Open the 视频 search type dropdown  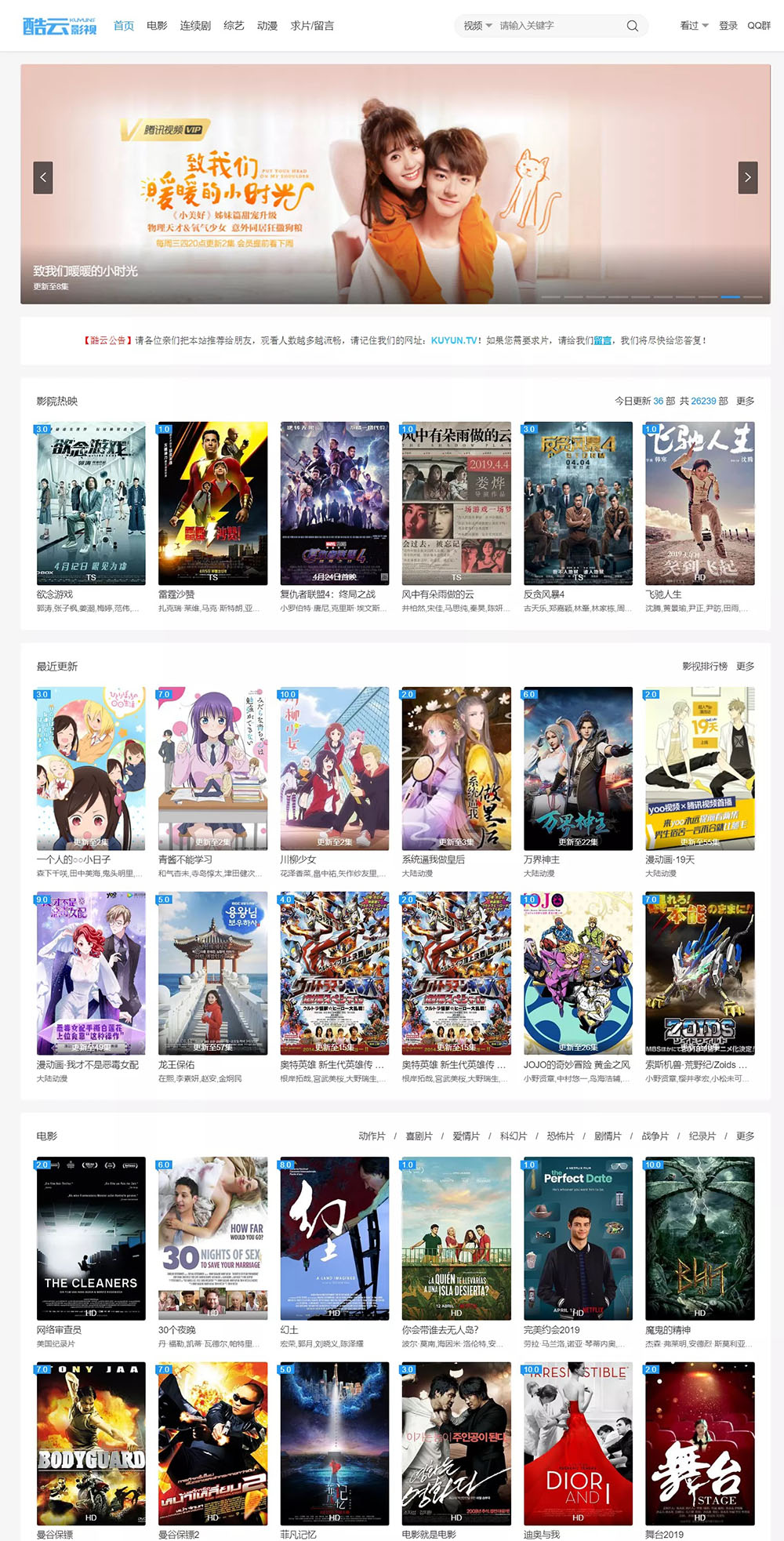(477, 26)
